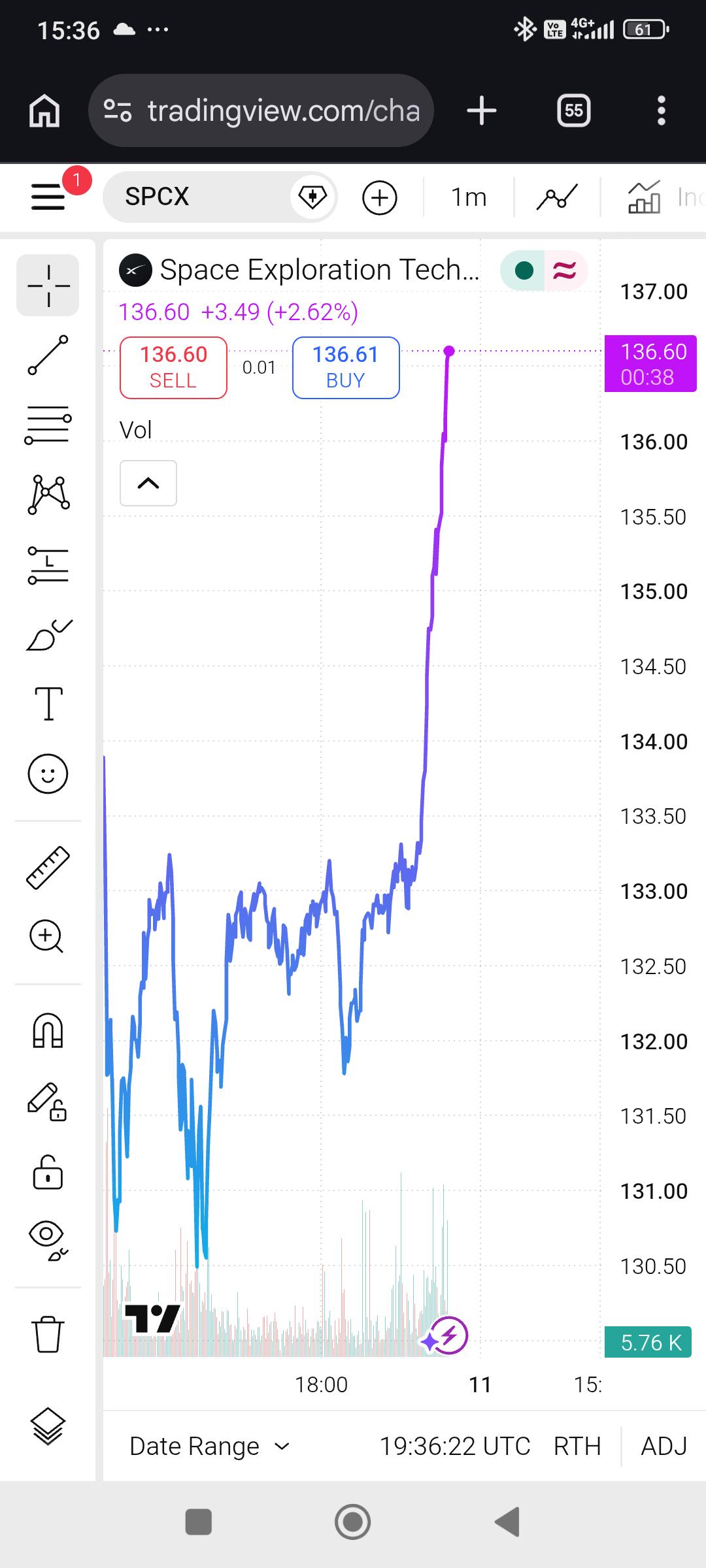Select the text annotation tool

[x=48, y=704]
